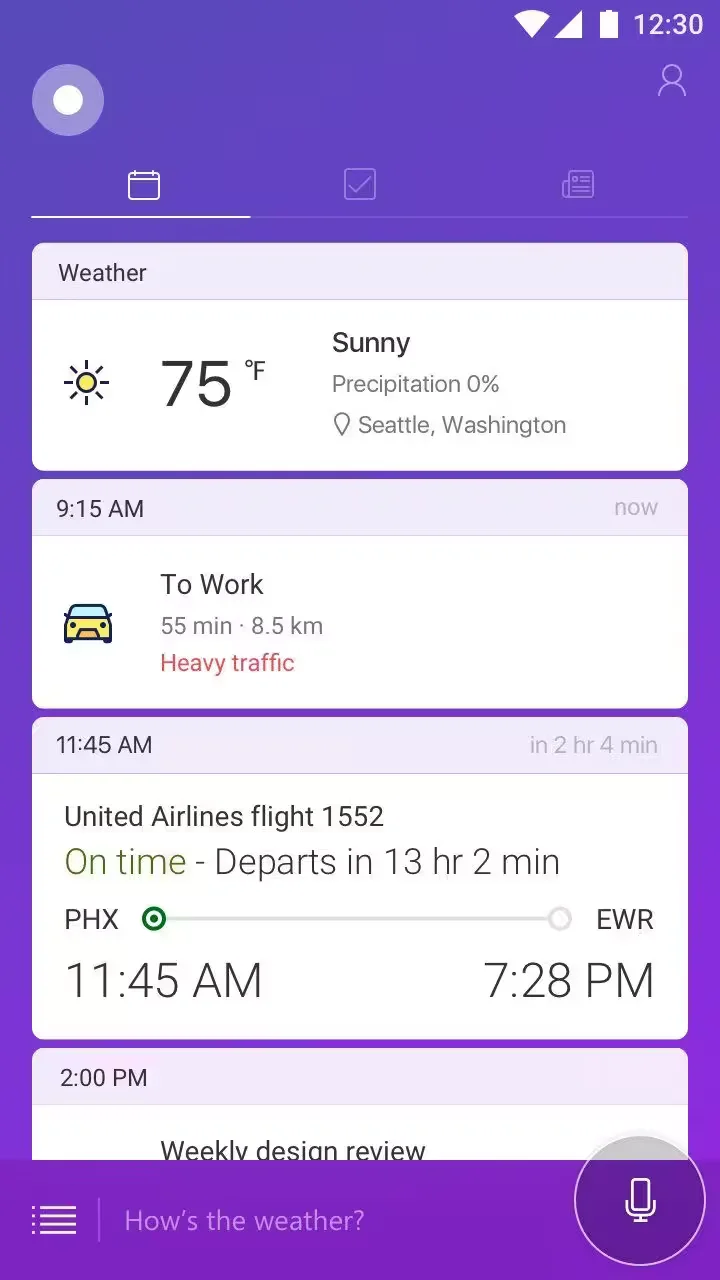Screen dimensions: 720x1280
Task: Switch to the news tab
Action: click(578, 185)
